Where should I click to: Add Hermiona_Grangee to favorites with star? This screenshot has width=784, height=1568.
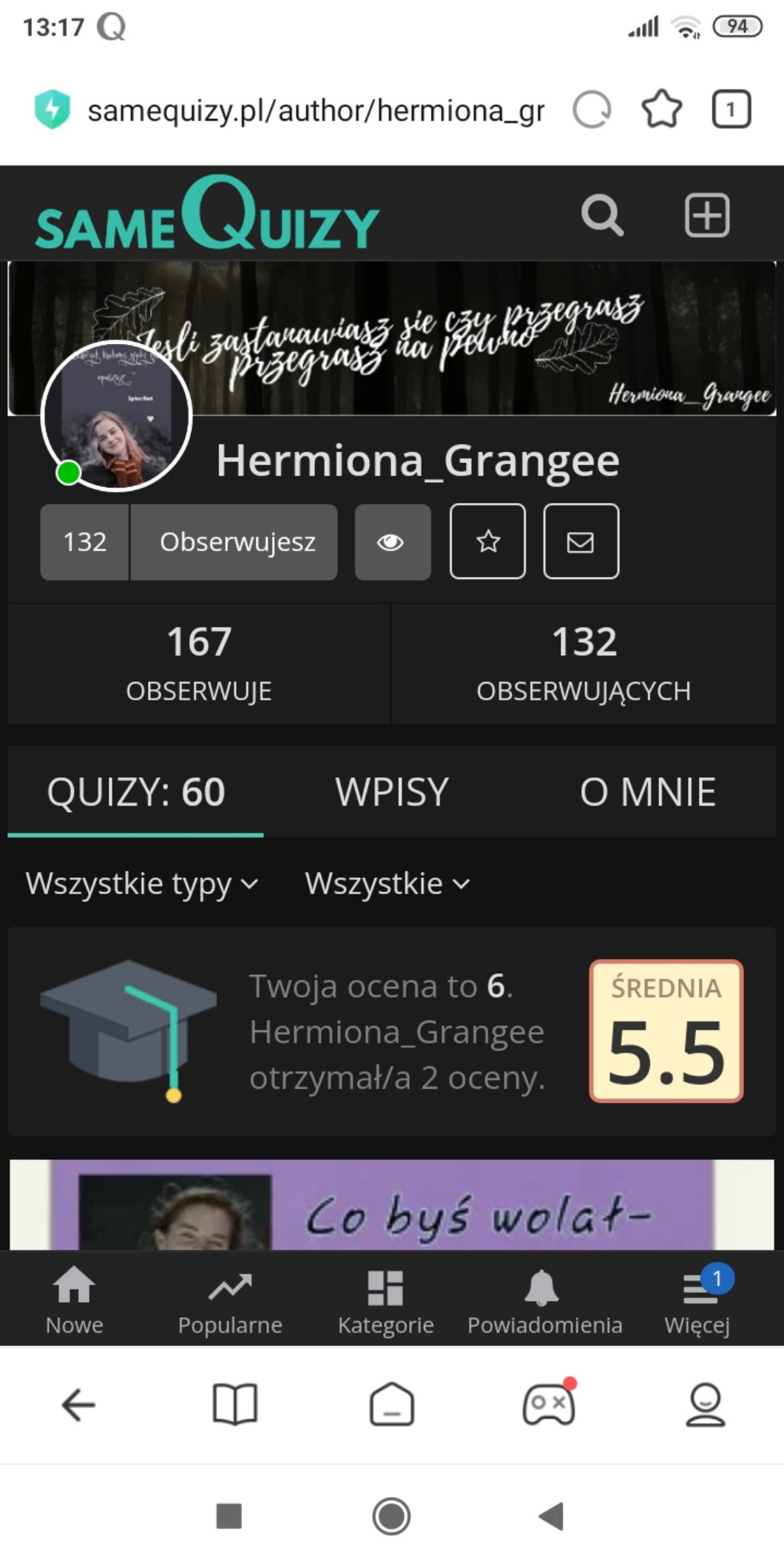487,542
